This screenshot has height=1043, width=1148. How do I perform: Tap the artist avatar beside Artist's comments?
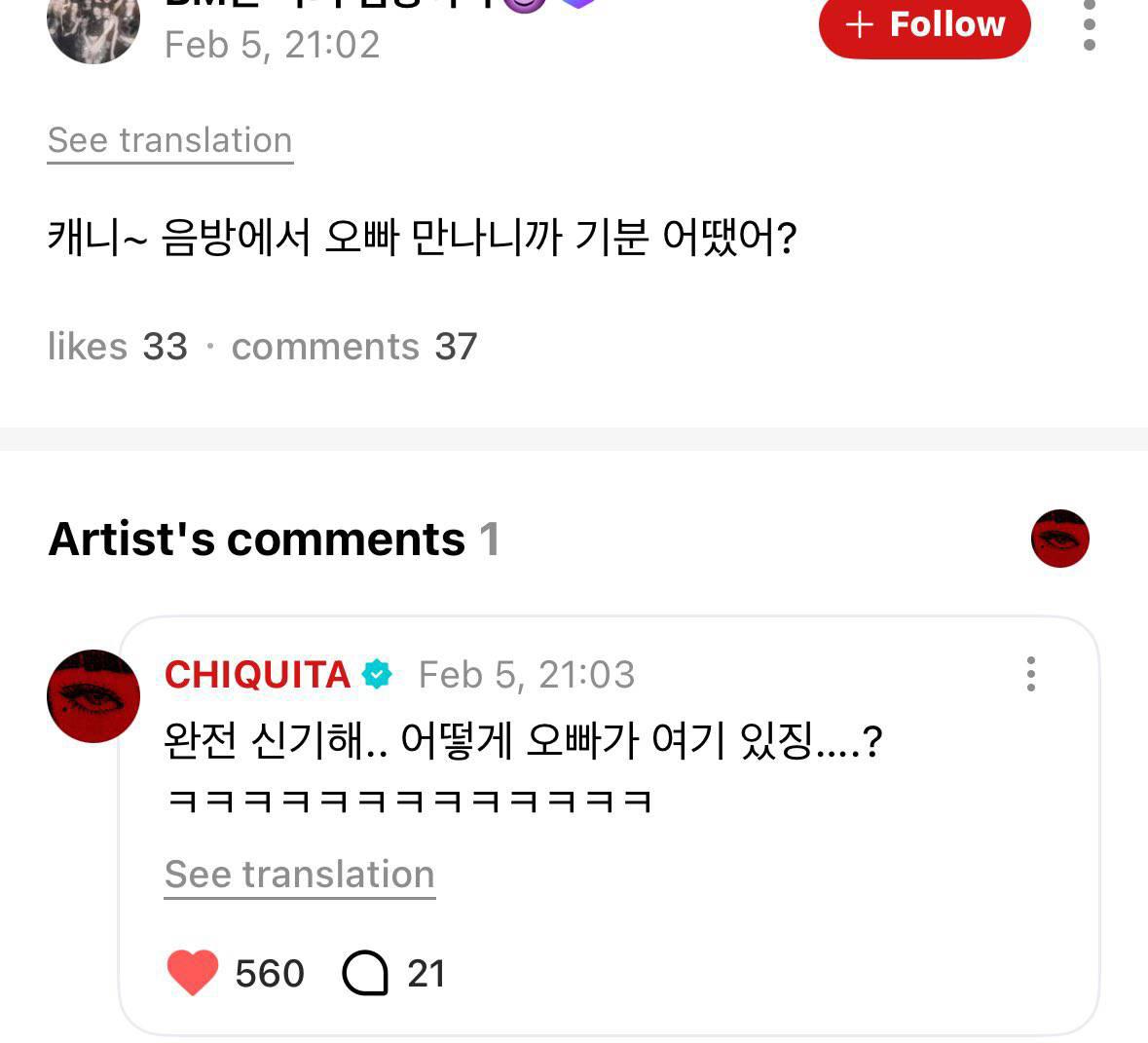1060,539
